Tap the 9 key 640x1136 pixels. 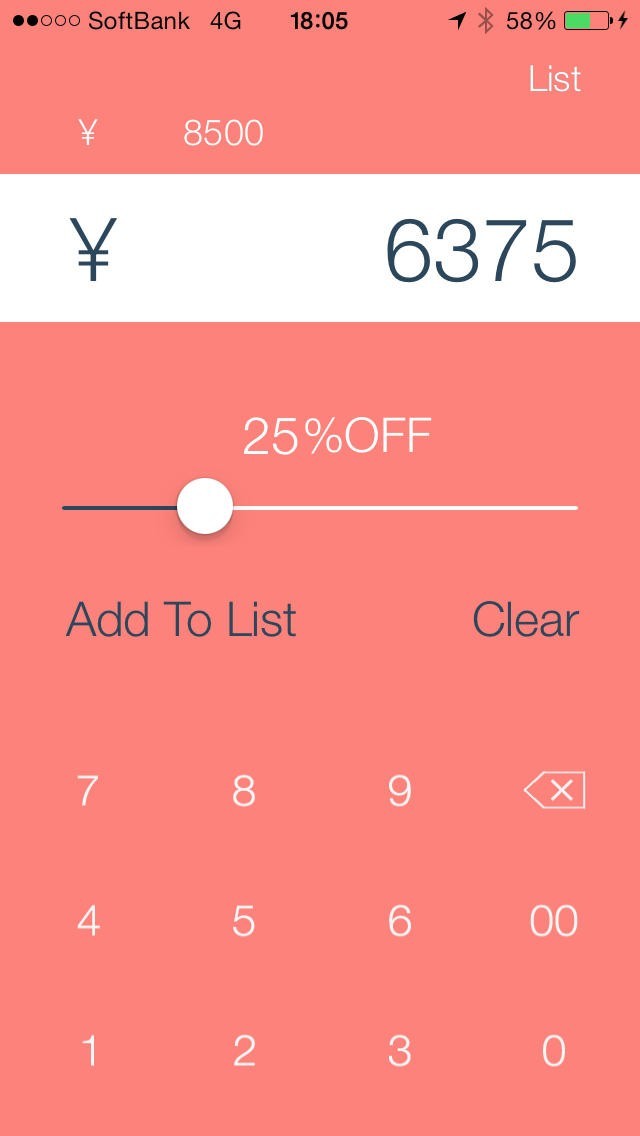pos(399,791)
